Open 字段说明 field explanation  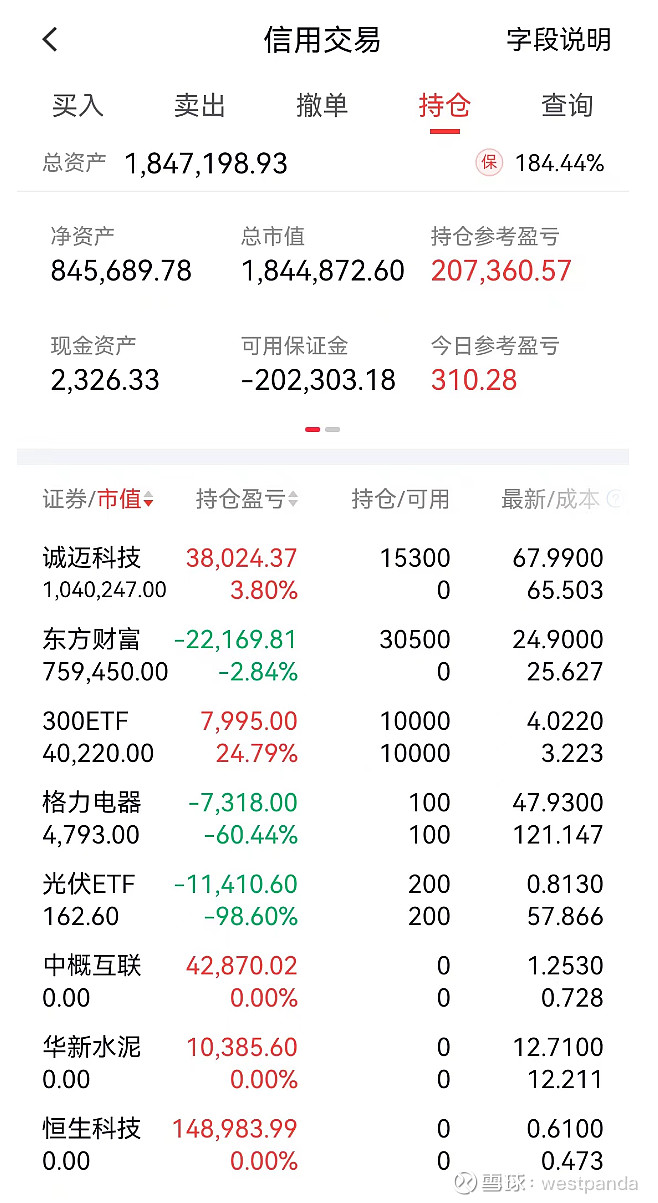coord(558,40)
